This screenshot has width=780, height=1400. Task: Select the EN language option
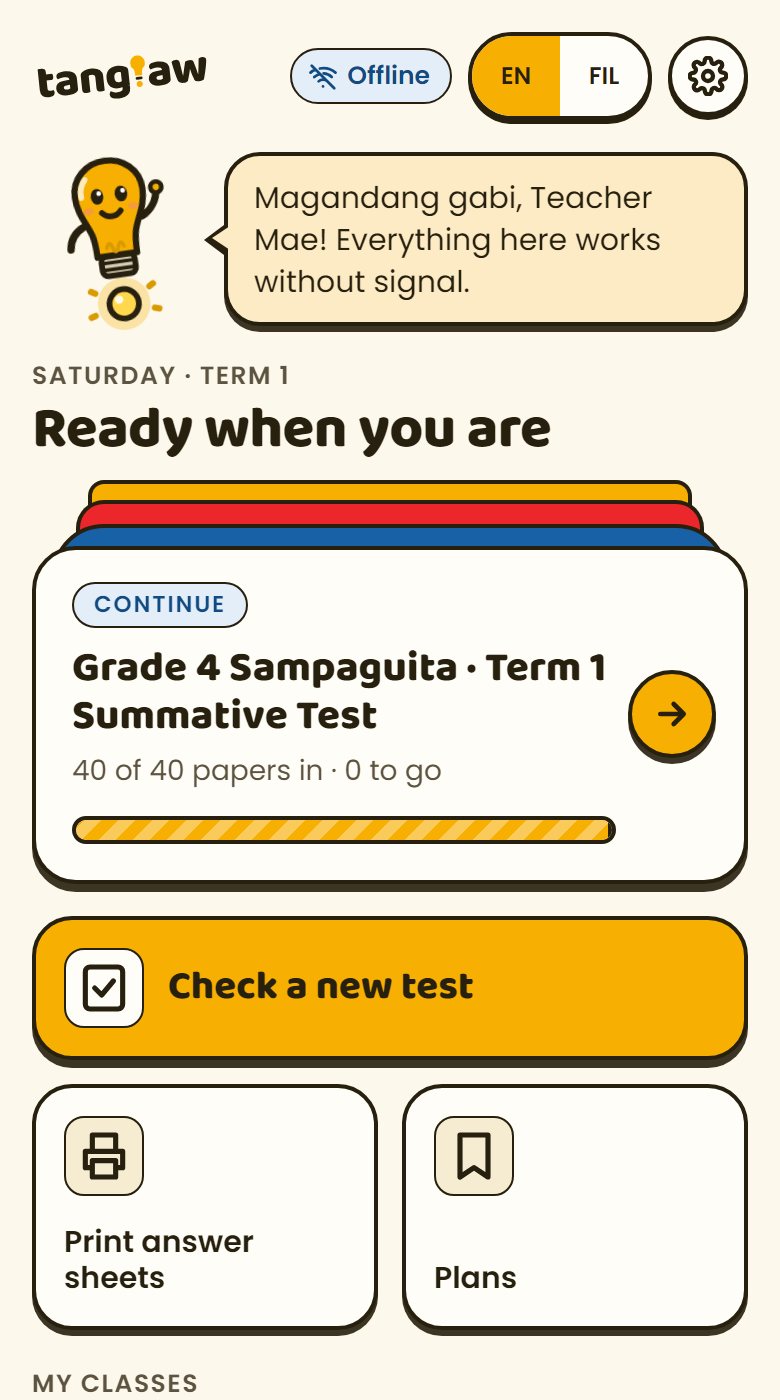[x=516, y=76]
